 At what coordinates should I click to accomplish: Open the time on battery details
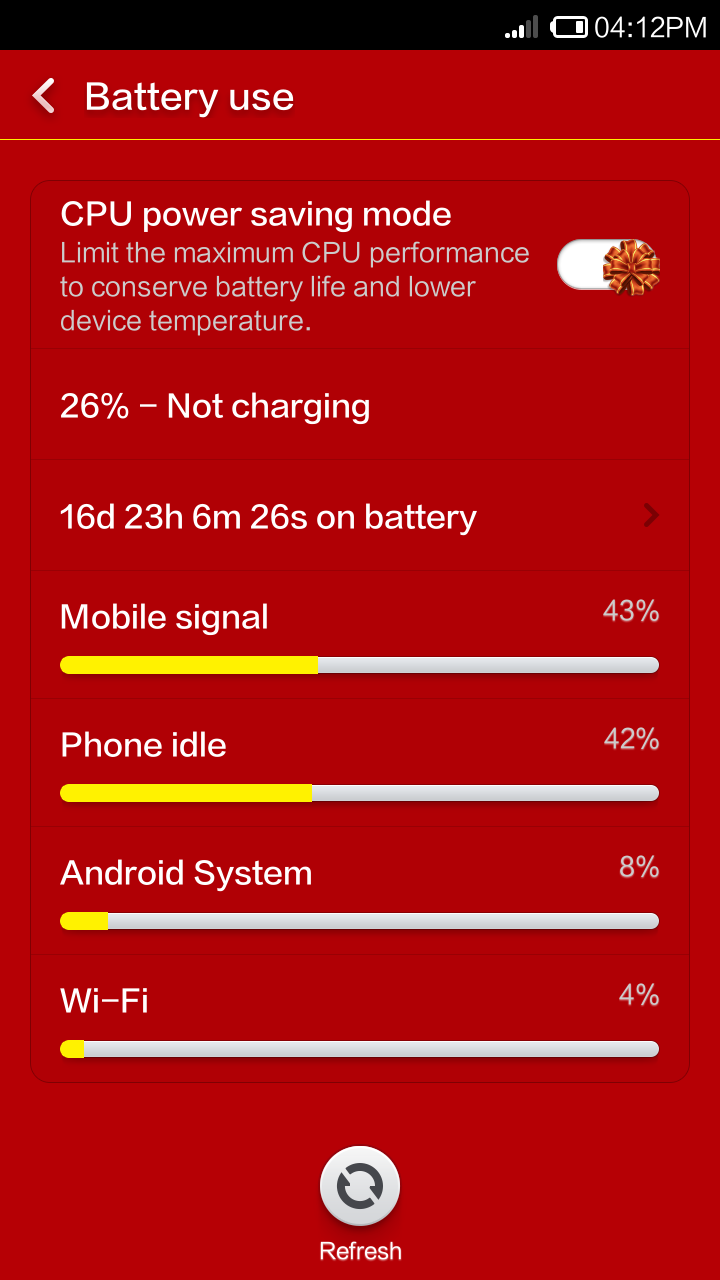[x=360, y=516]
